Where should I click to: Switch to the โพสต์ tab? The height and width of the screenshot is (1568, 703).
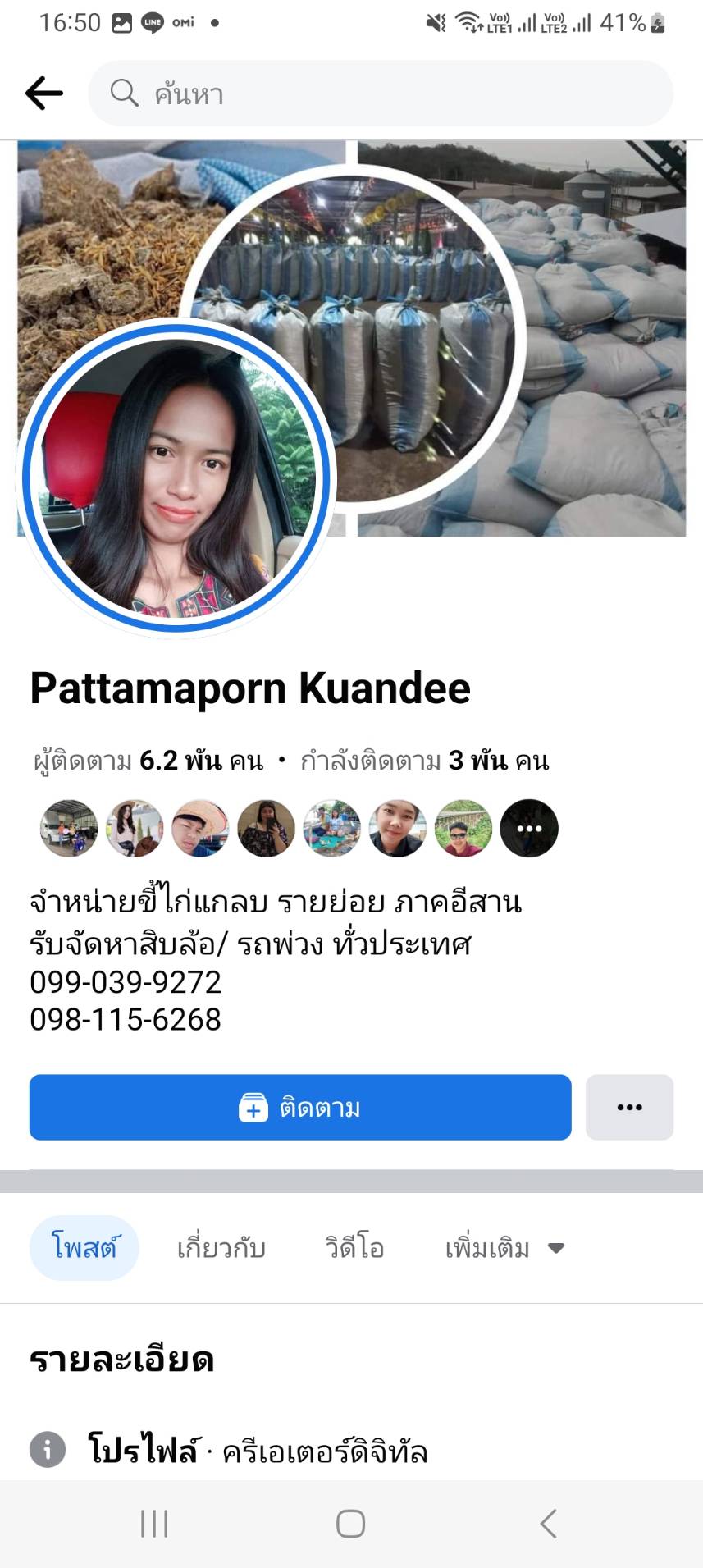[x=84, y=1247]
